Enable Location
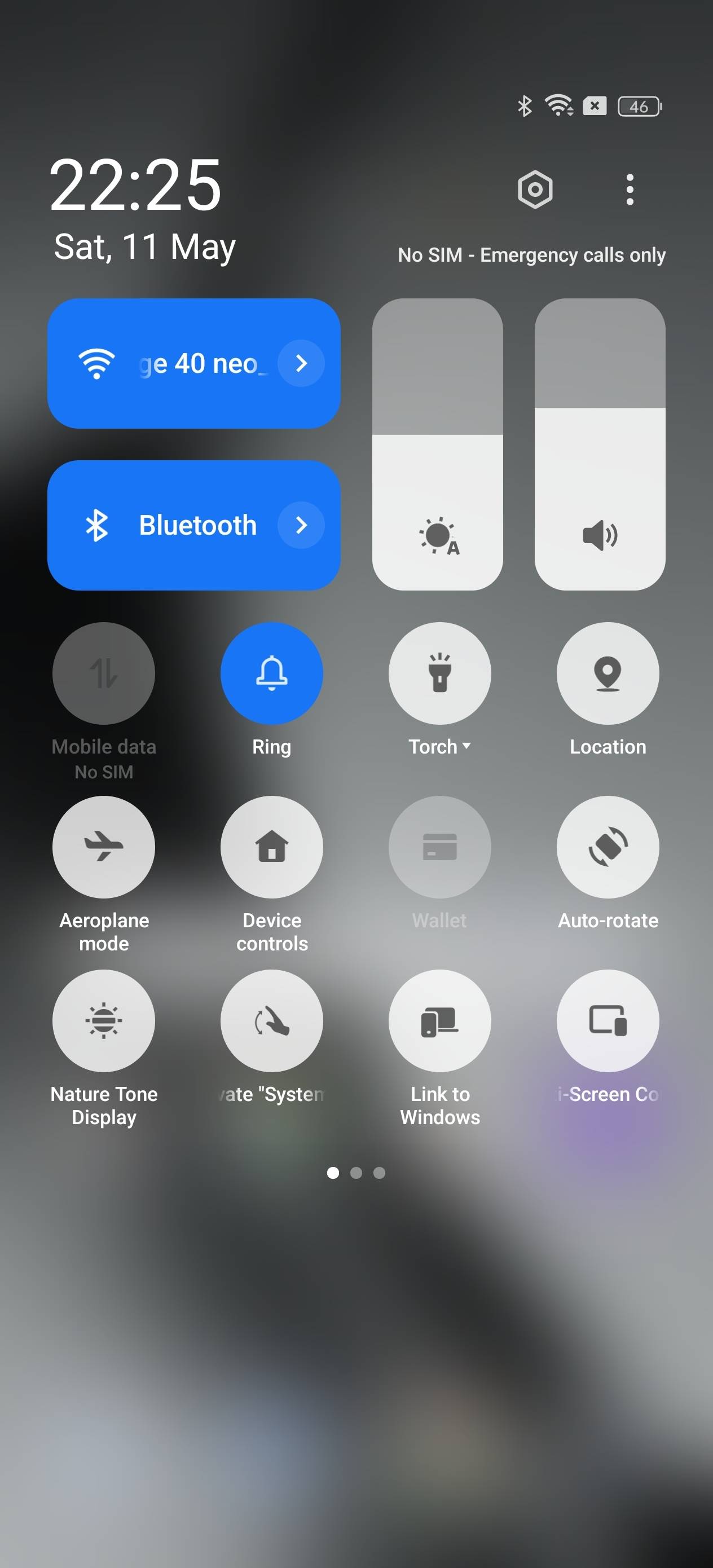 point(608,673)
